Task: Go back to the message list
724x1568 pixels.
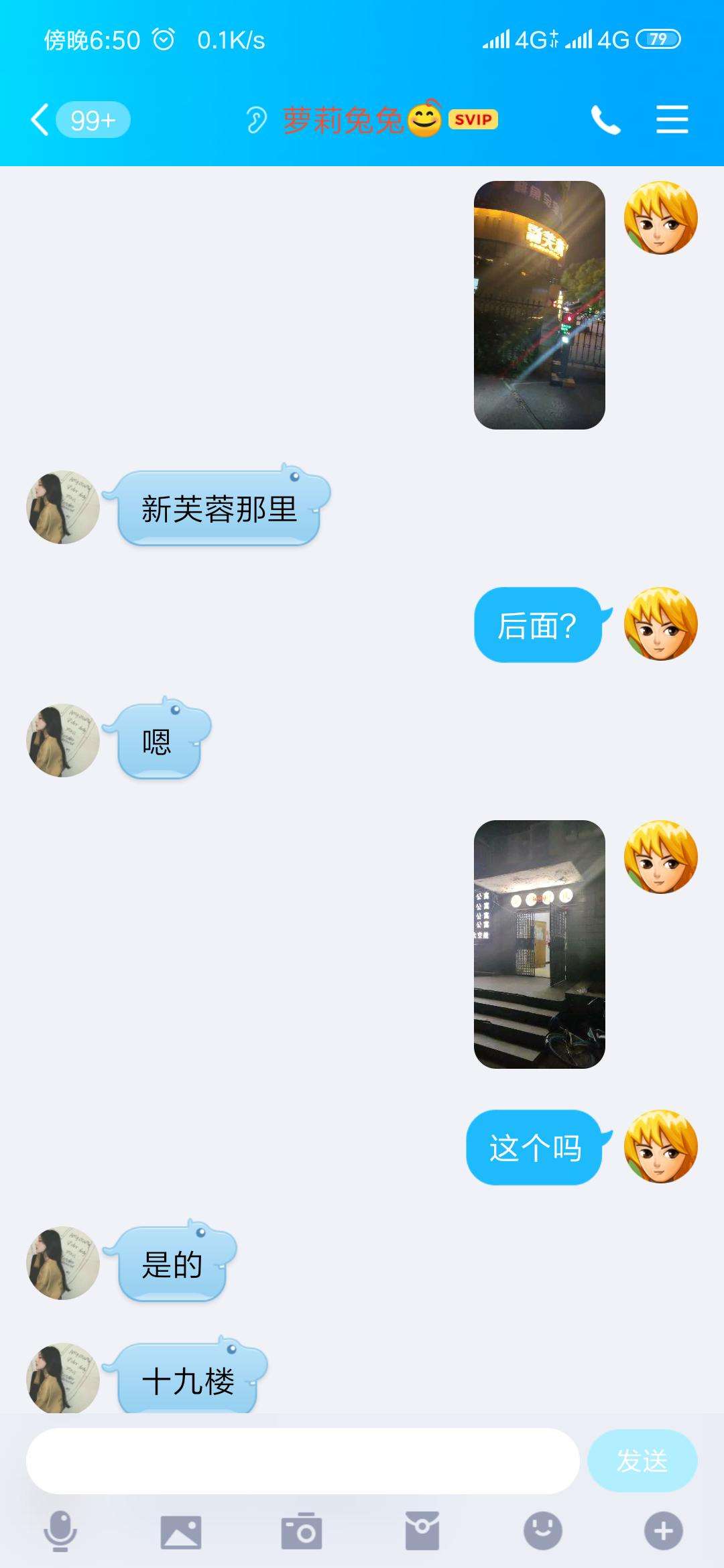Action: coord(42,121)
